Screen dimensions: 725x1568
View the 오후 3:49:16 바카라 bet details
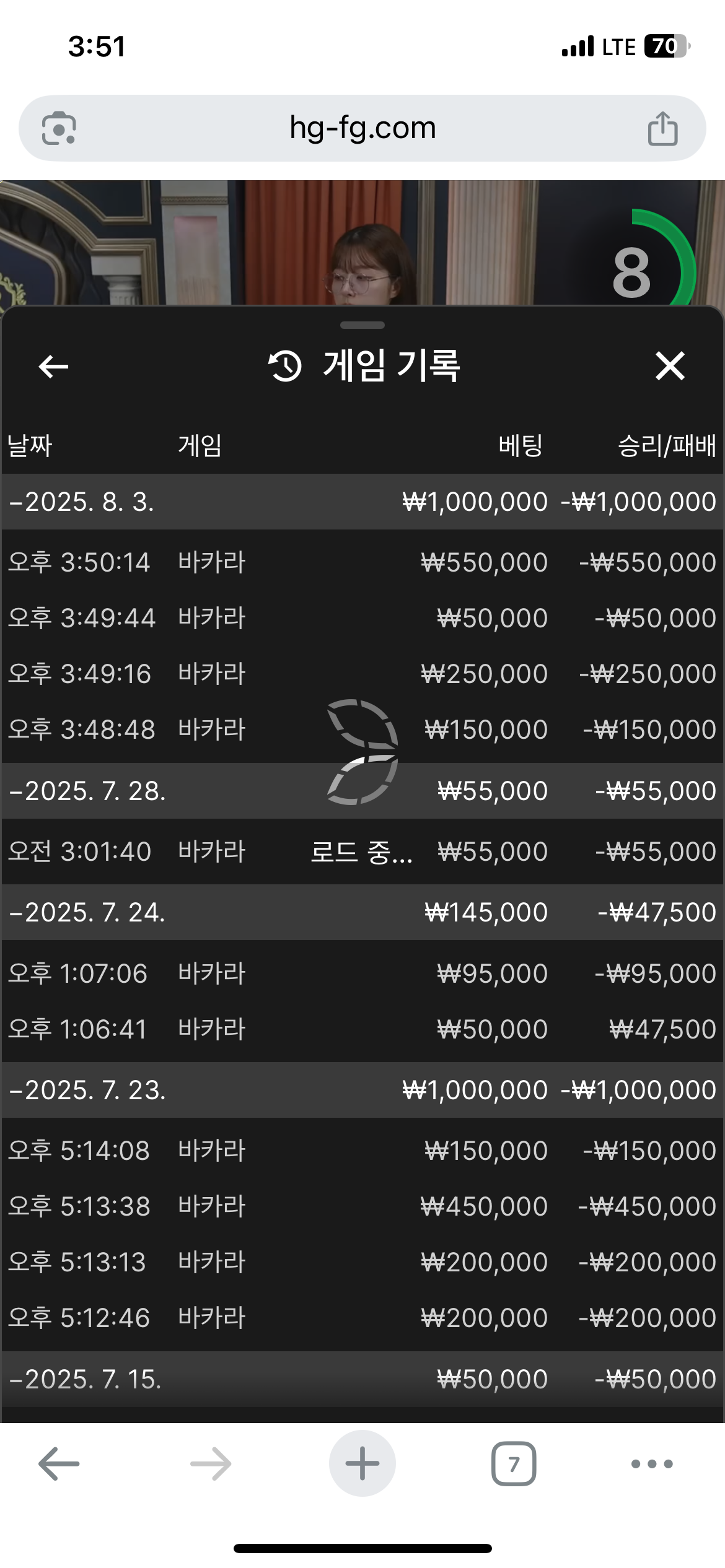[x=362, y=674]
